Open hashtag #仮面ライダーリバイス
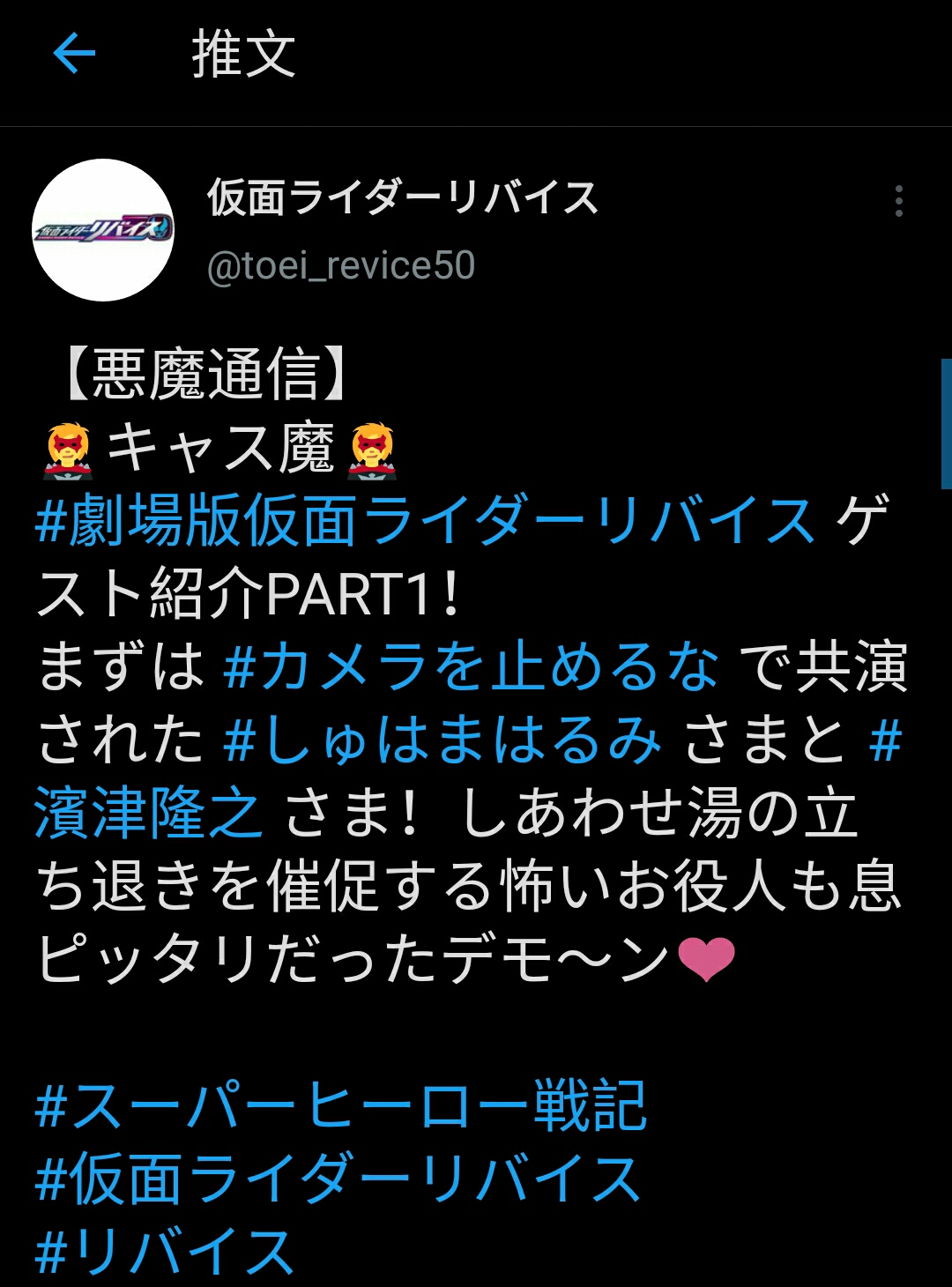The height and width of the screenshot is (1287, 952). (x=338, y=1179)
